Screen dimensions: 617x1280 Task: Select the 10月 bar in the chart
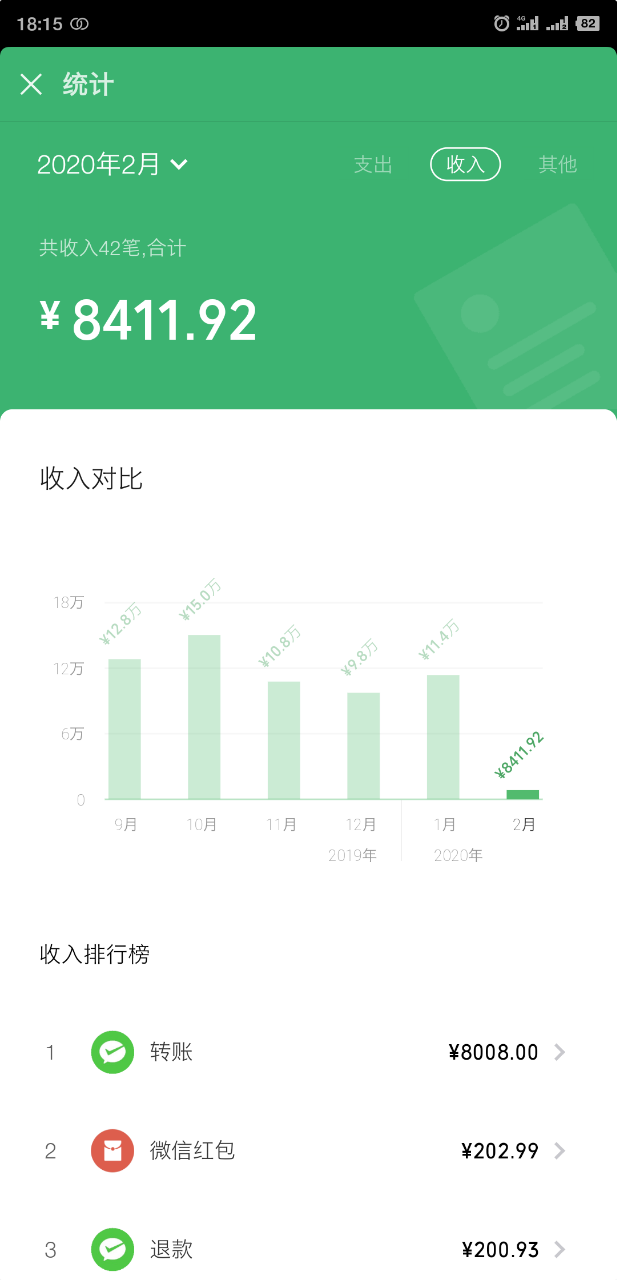204,716
